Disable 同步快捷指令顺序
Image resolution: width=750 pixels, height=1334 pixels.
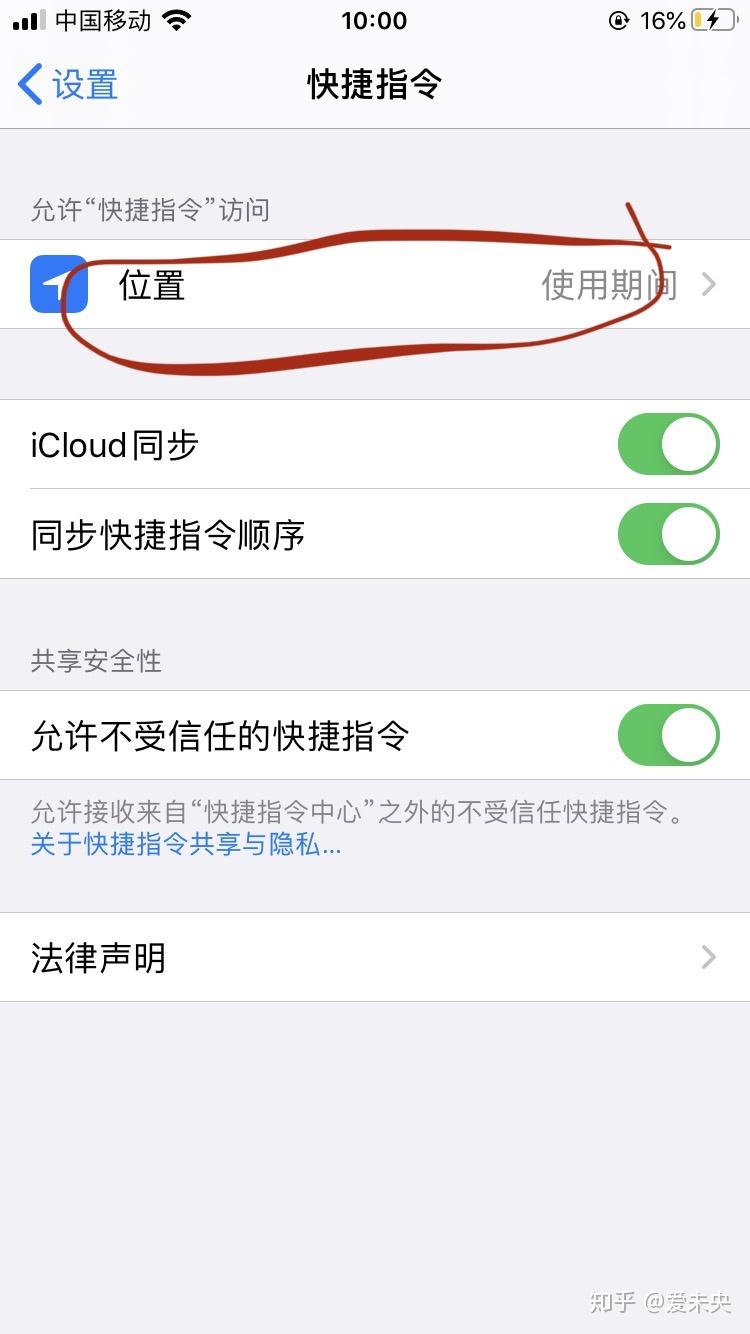click(668, 534)
